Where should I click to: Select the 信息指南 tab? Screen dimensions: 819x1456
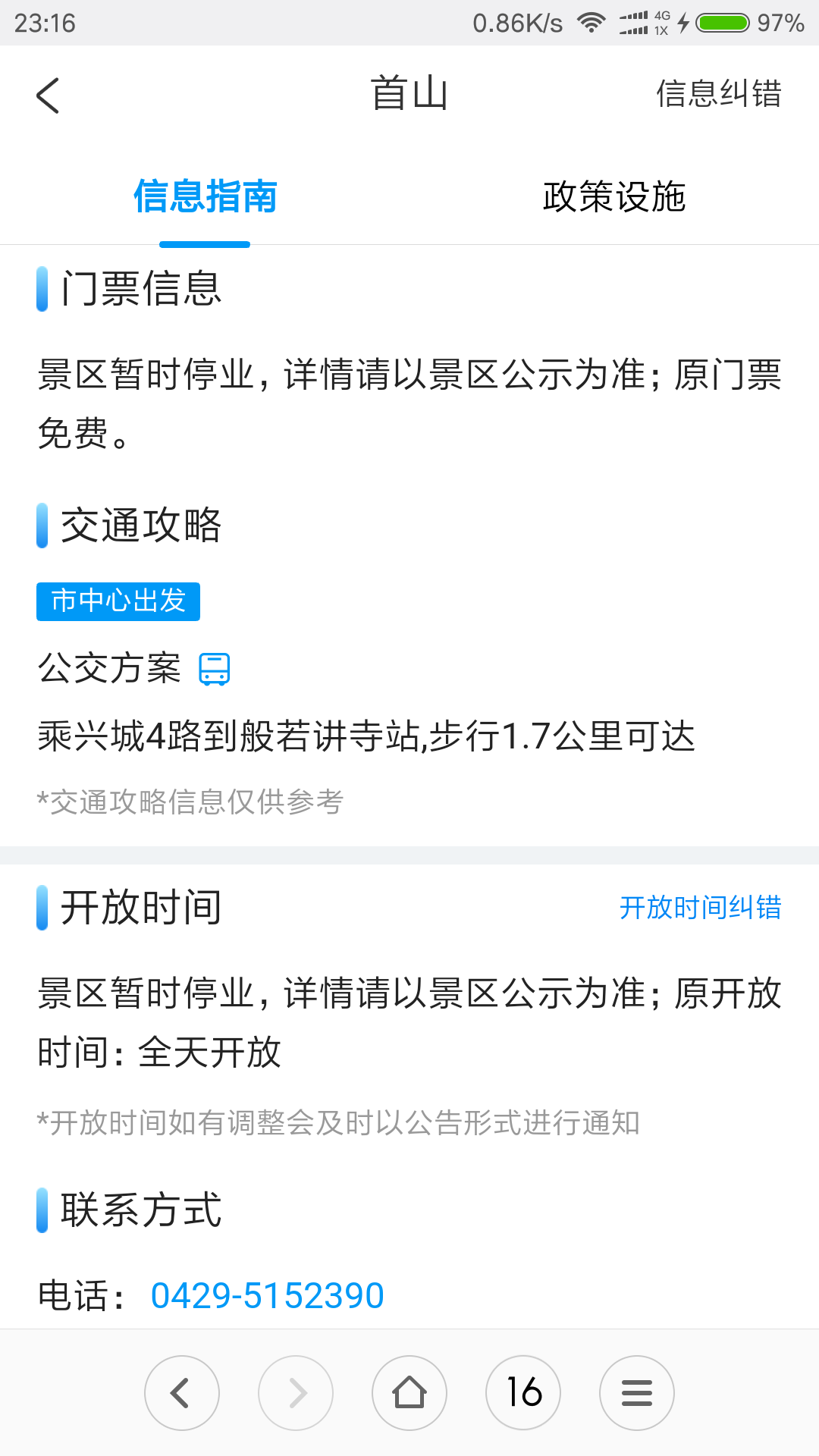(x=205, y=197)
